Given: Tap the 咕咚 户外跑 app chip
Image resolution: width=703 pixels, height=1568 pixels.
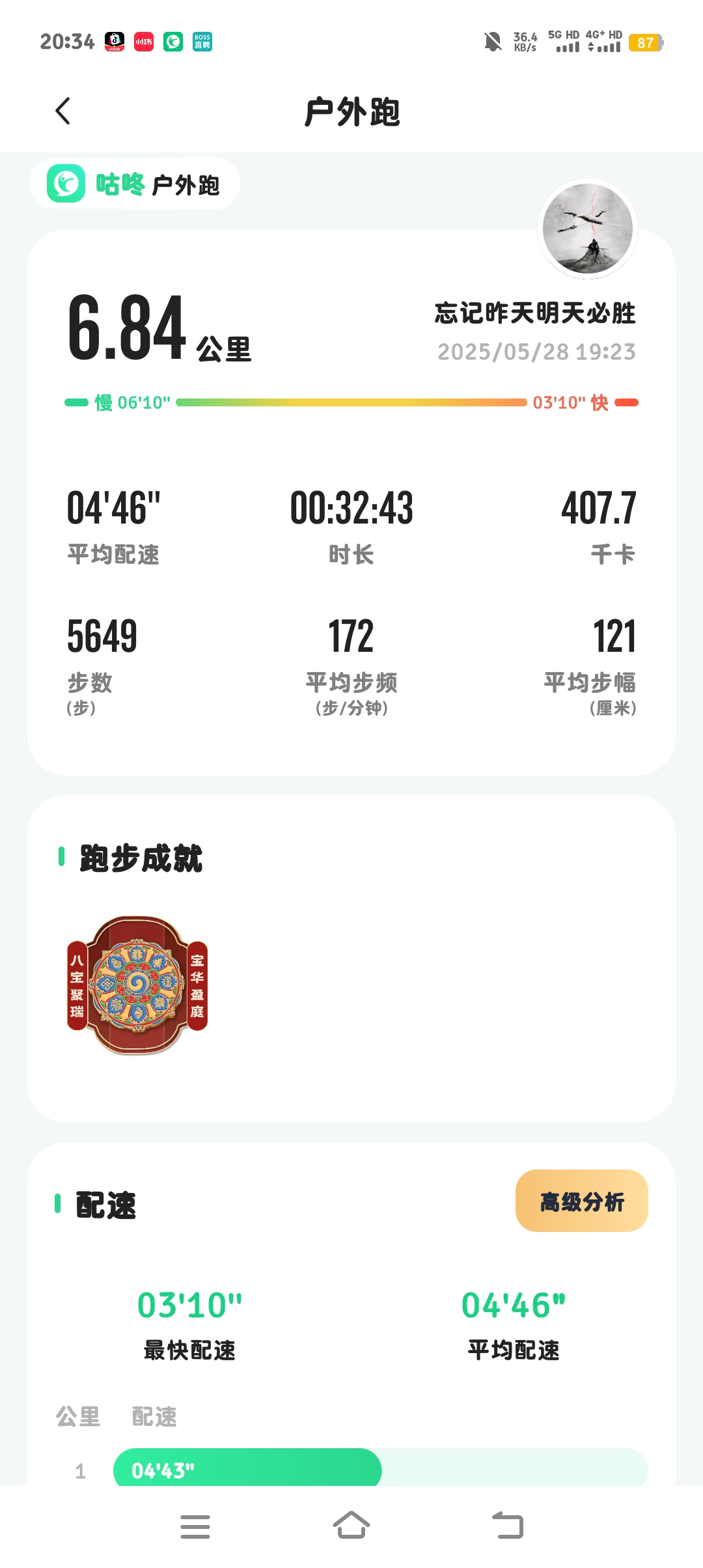Looking at the screenshot, I should coord(135,184).
